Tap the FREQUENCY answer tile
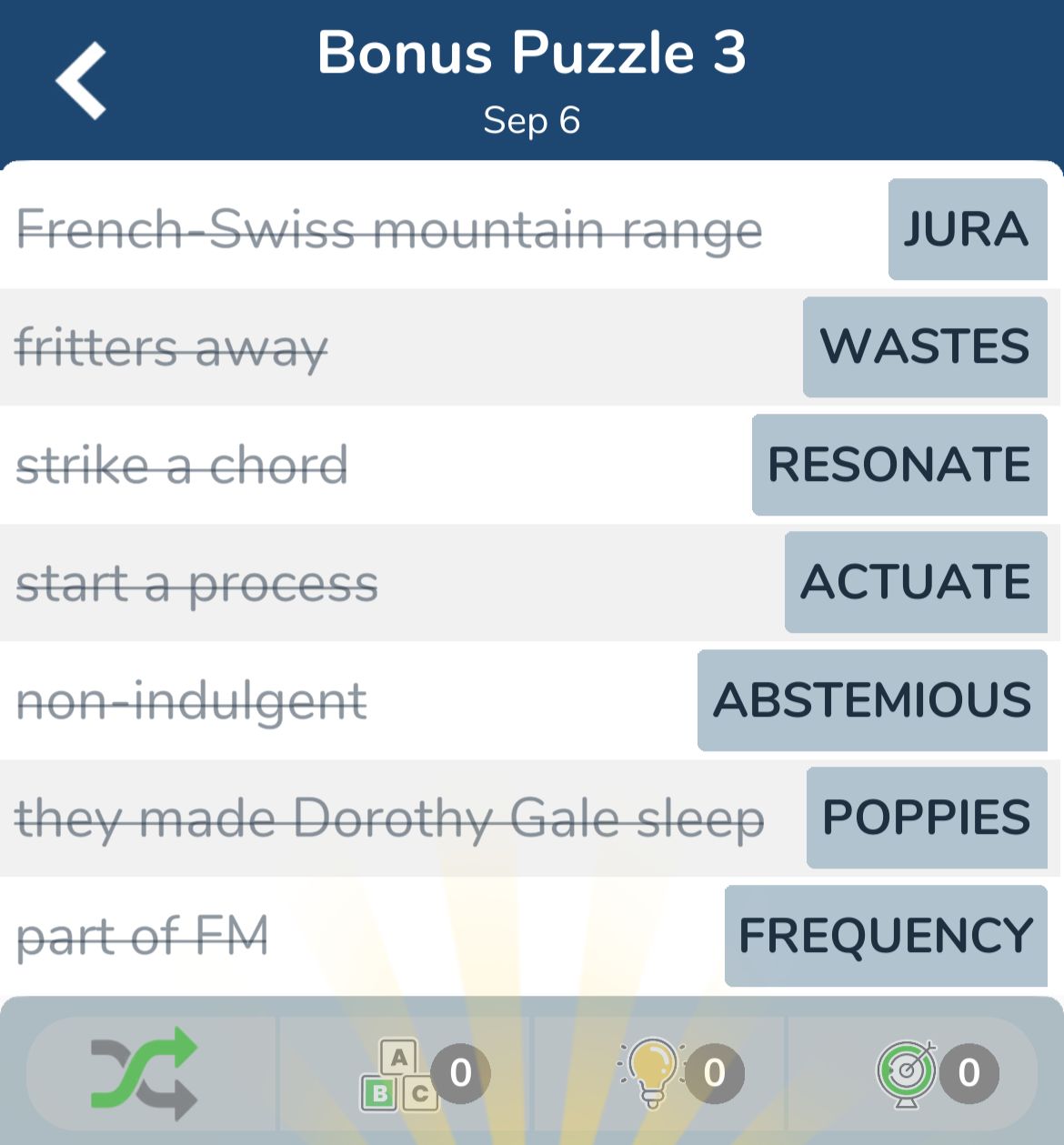This screenshot has height=1145, width=1064. tap(886, 936)
